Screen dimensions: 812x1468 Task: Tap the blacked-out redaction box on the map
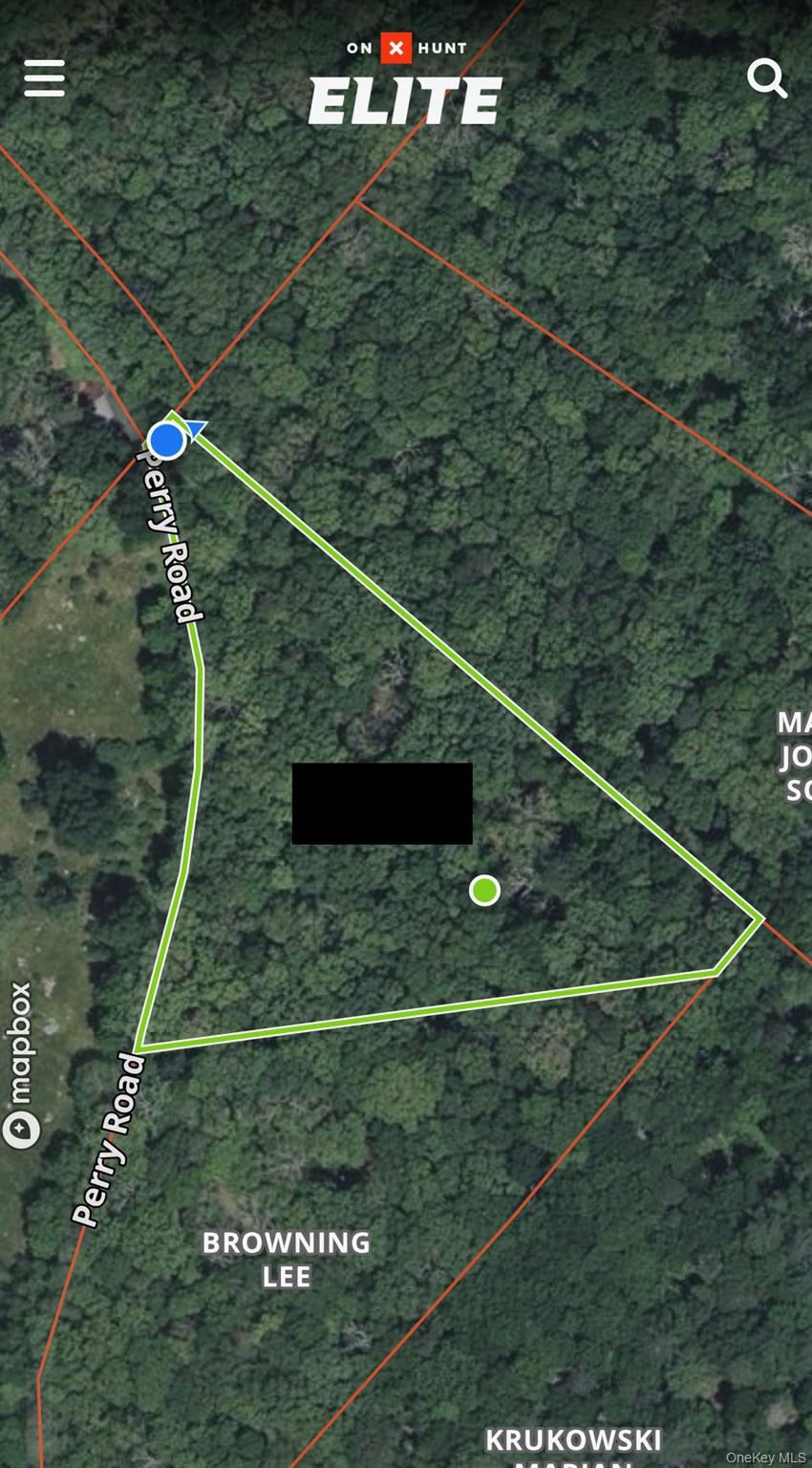382,804
